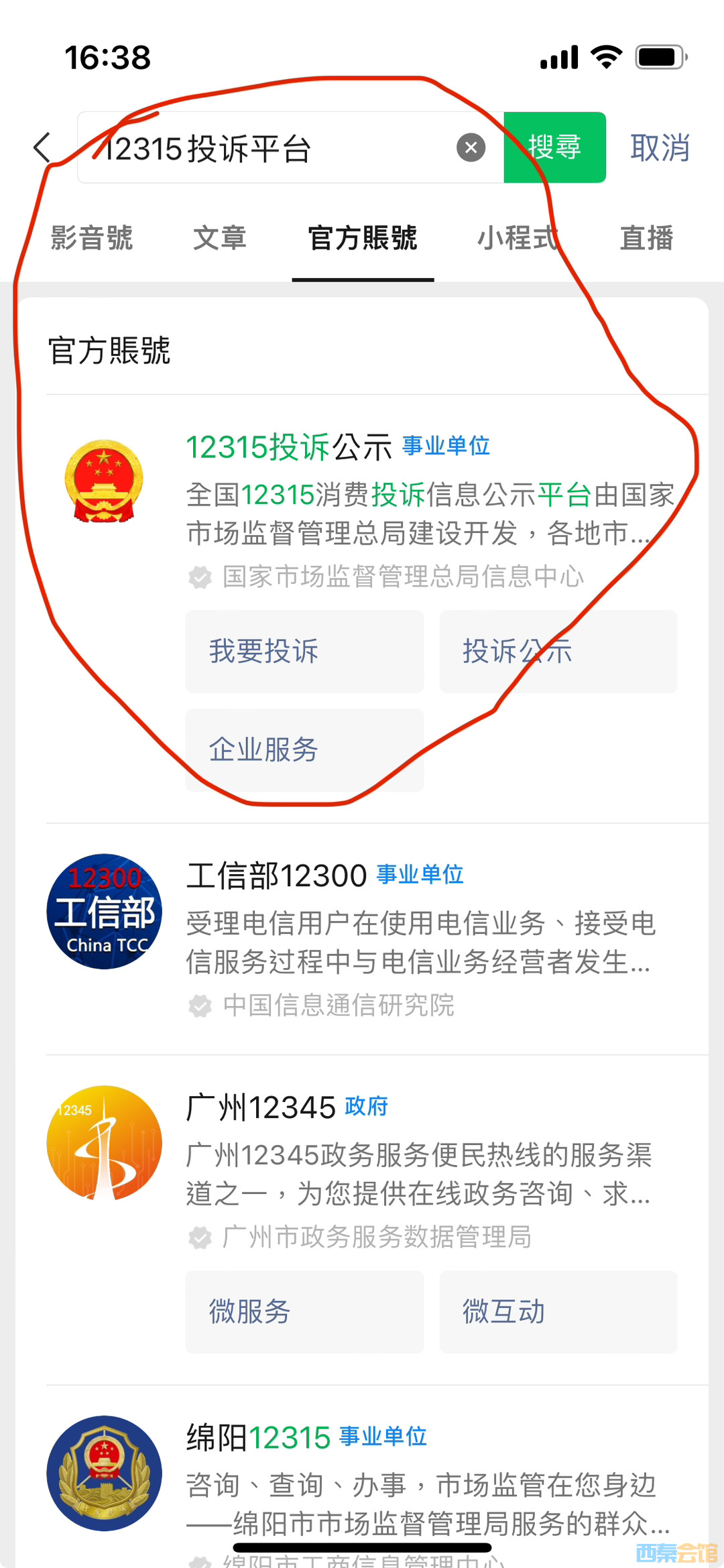Image resolution: width=724 pixels, height=1568 pixels.
Task: Open 企业服务 shortcut
Action: click(304, 749)
